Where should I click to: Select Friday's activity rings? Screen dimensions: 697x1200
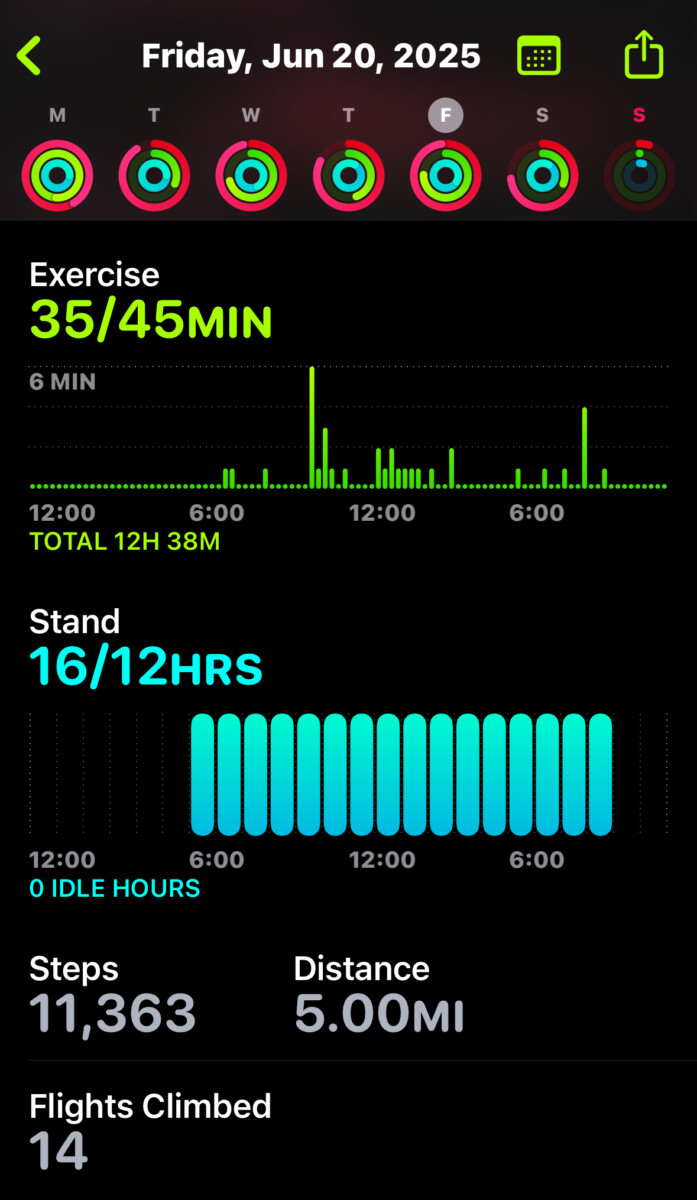tap(445, 175)
